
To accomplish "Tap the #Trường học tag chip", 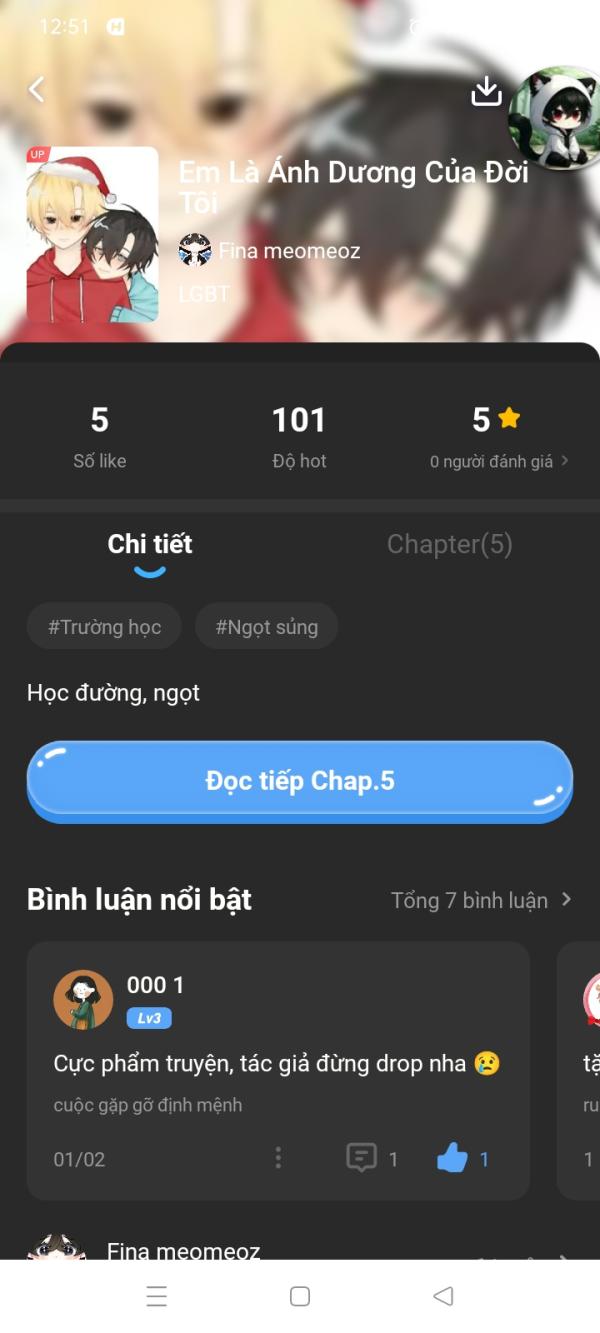I will click(x=104, y=627).
